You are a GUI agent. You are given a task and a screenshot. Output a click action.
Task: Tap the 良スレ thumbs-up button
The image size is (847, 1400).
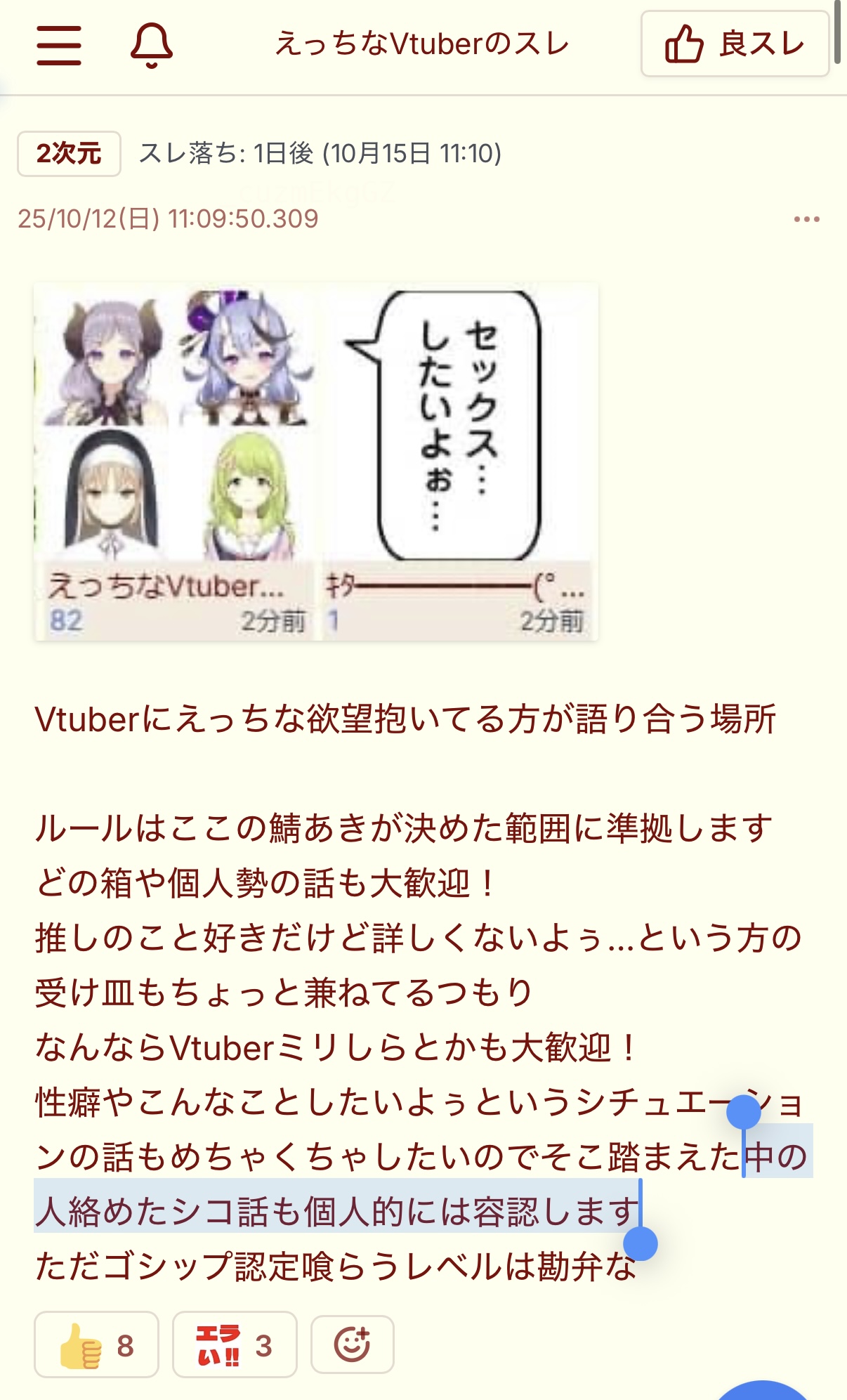735,44
